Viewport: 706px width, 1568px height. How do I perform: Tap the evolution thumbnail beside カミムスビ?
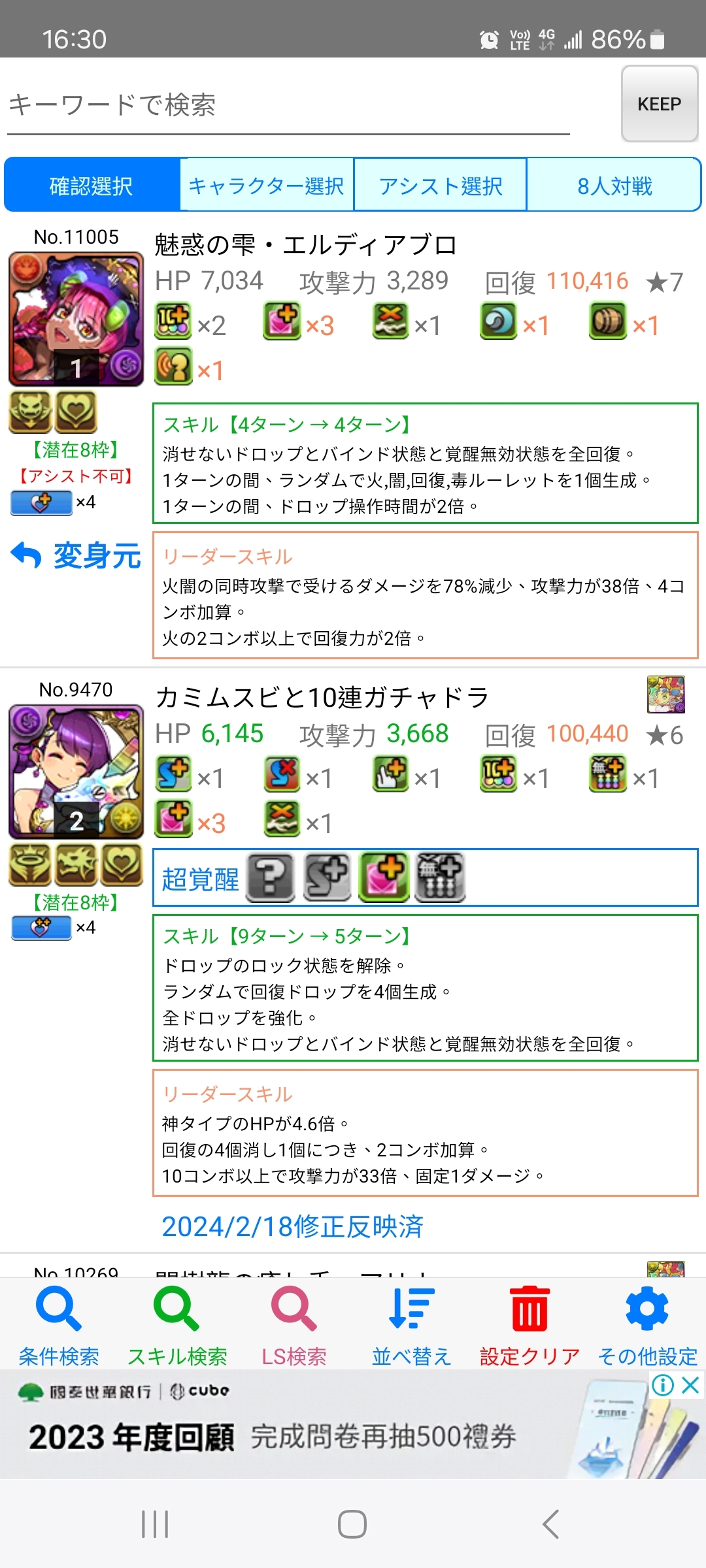tap(665, 694)
